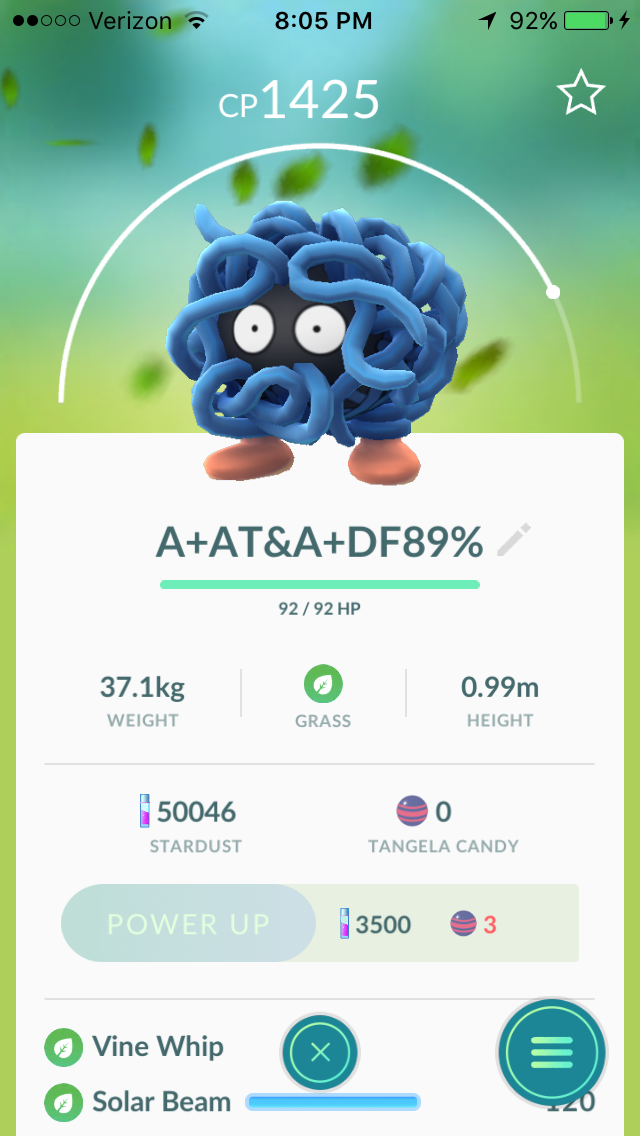This screenshot has height=1136, width=640.
Task: Power up Tangela for 3500 stardust
Action: (x=188, y=923)
